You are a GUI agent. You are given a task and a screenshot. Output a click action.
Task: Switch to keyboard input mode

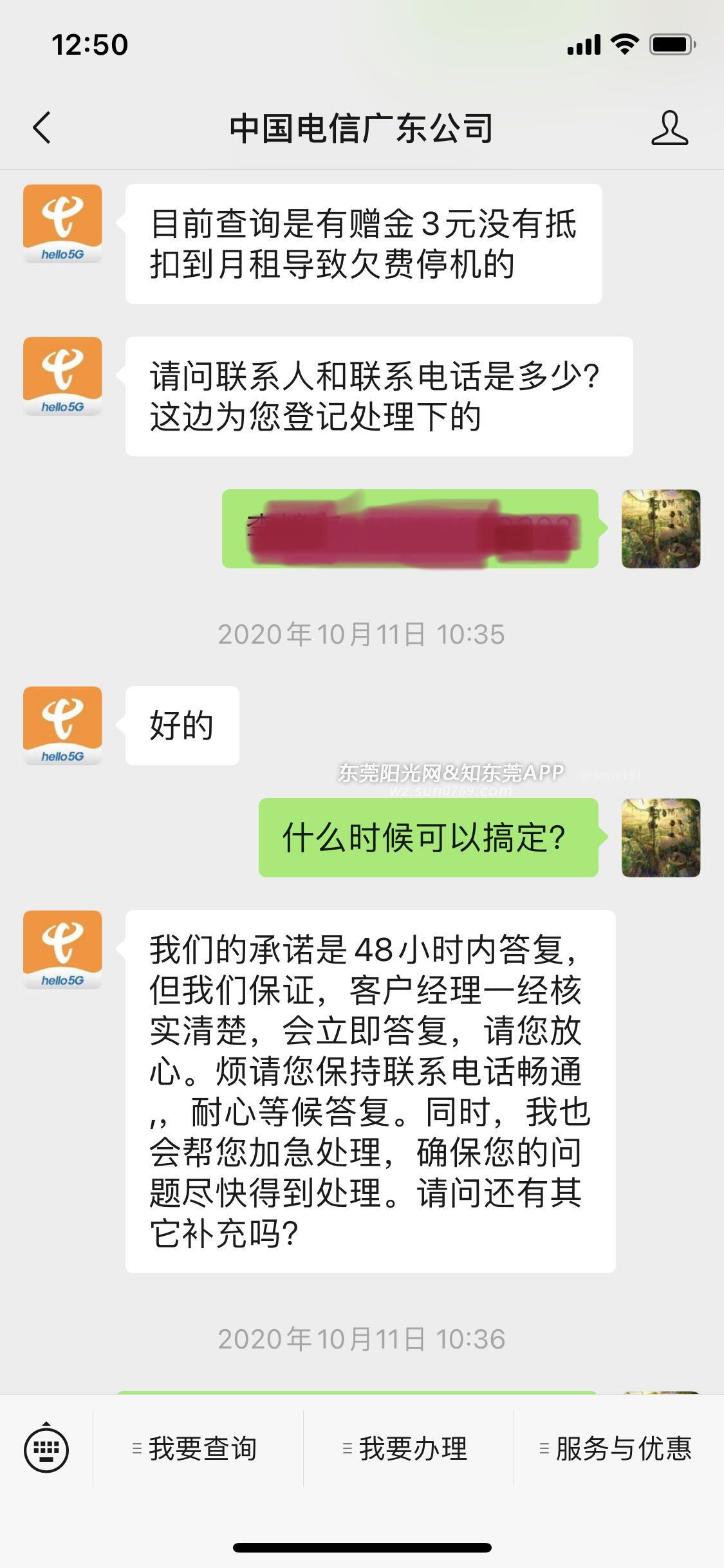[x=46, y=1449]
